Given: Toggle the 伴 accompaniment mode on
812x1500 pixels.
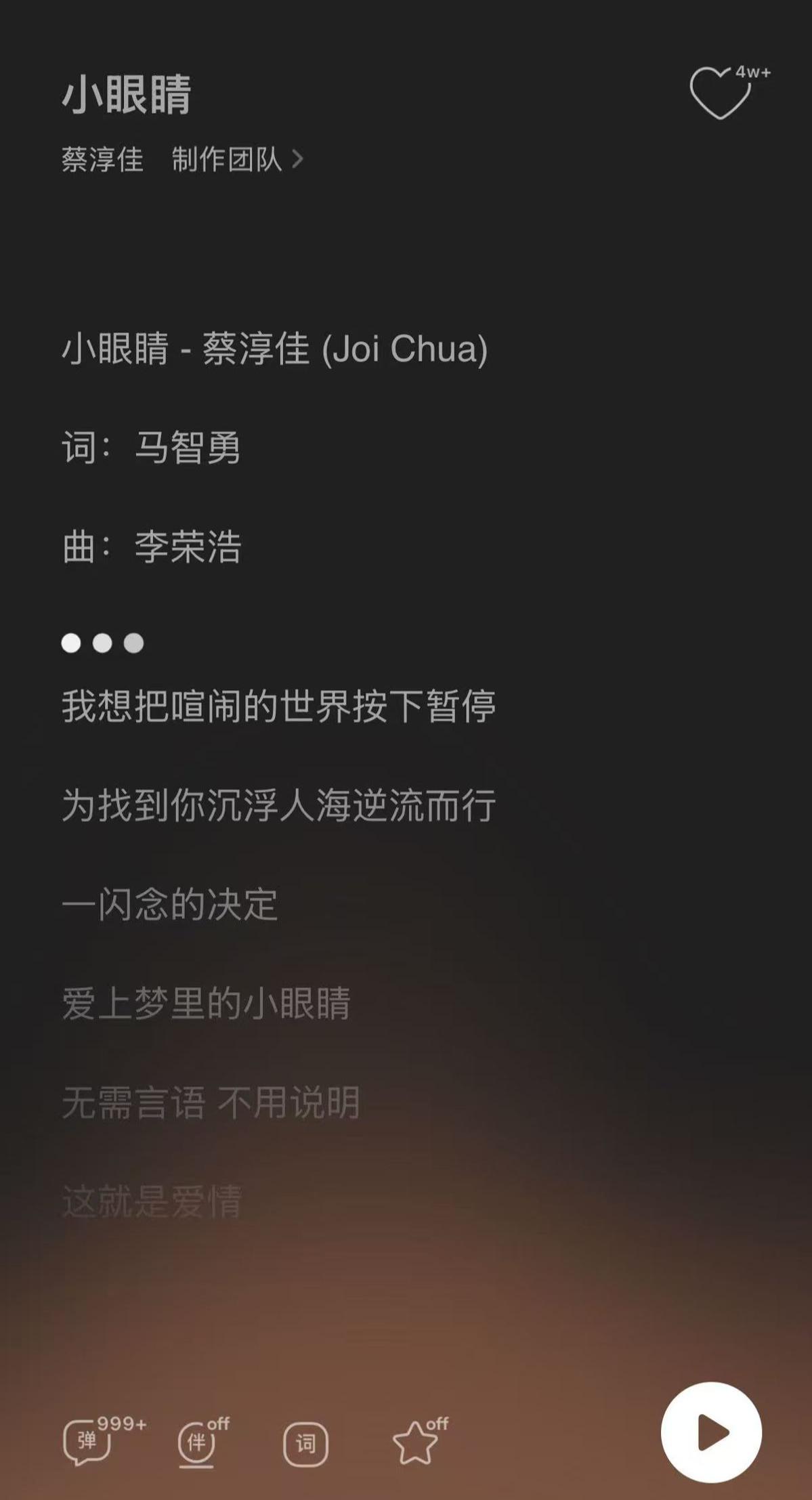Looking at the screenshot, I should click(197, 1443).
